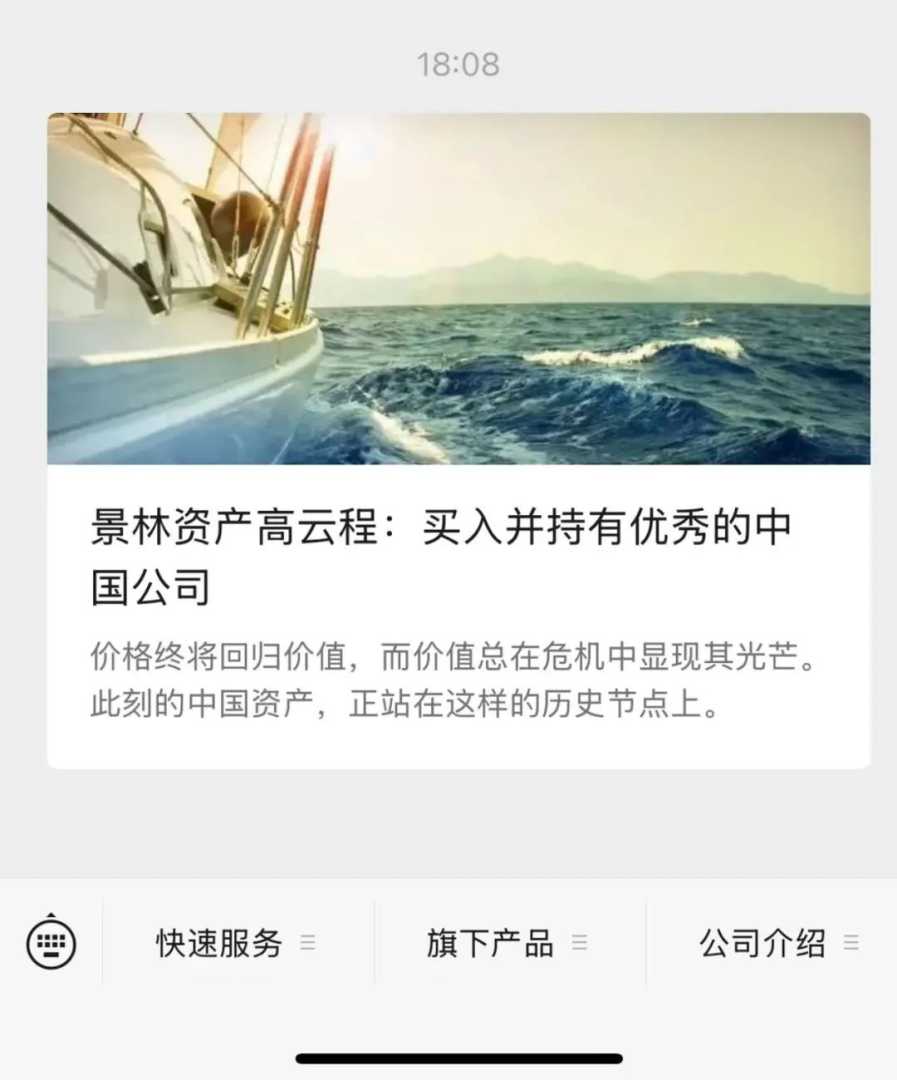Open the 景林资产高云程 article card
The image size is (897, 1080).
[458, 440]
